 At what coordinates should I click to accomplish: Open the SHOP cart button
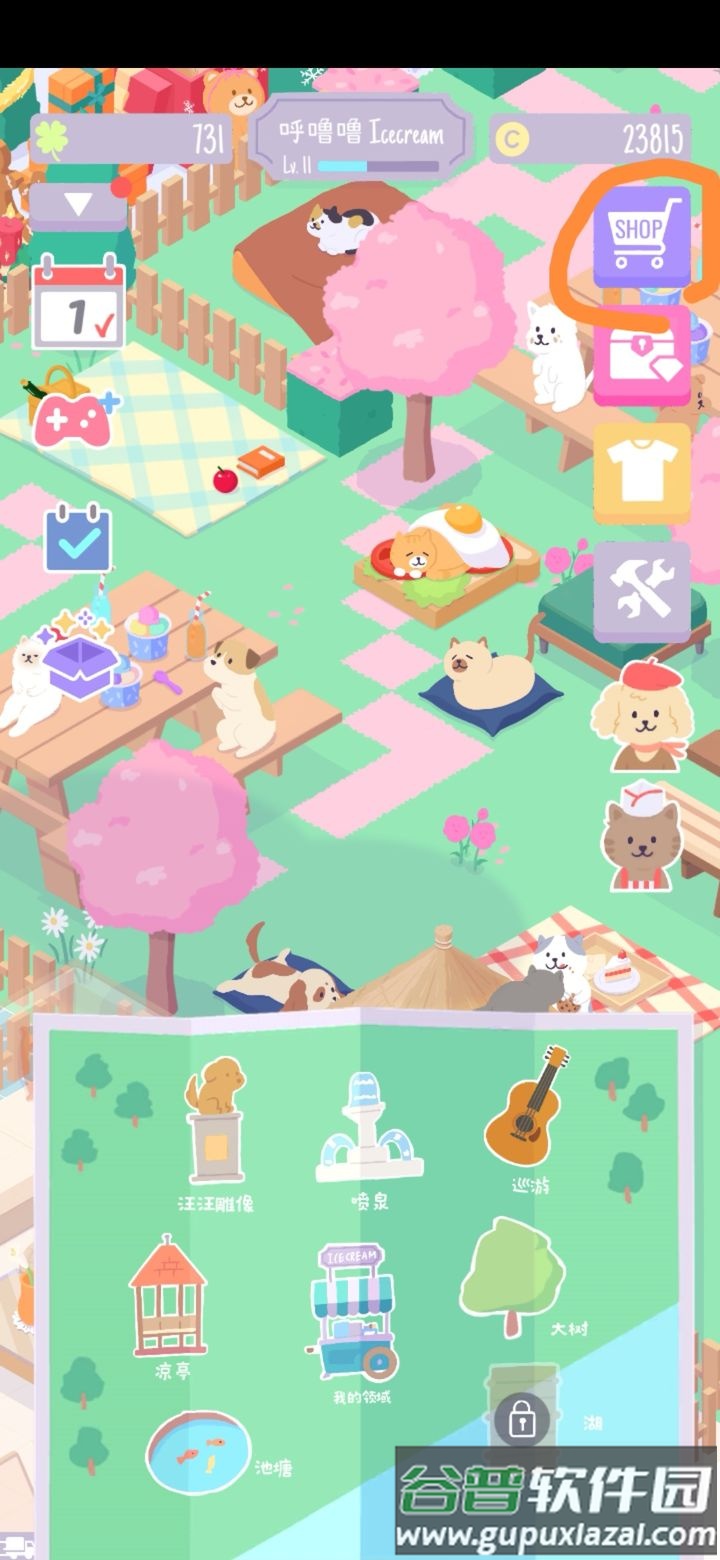[x=641, y=236]
